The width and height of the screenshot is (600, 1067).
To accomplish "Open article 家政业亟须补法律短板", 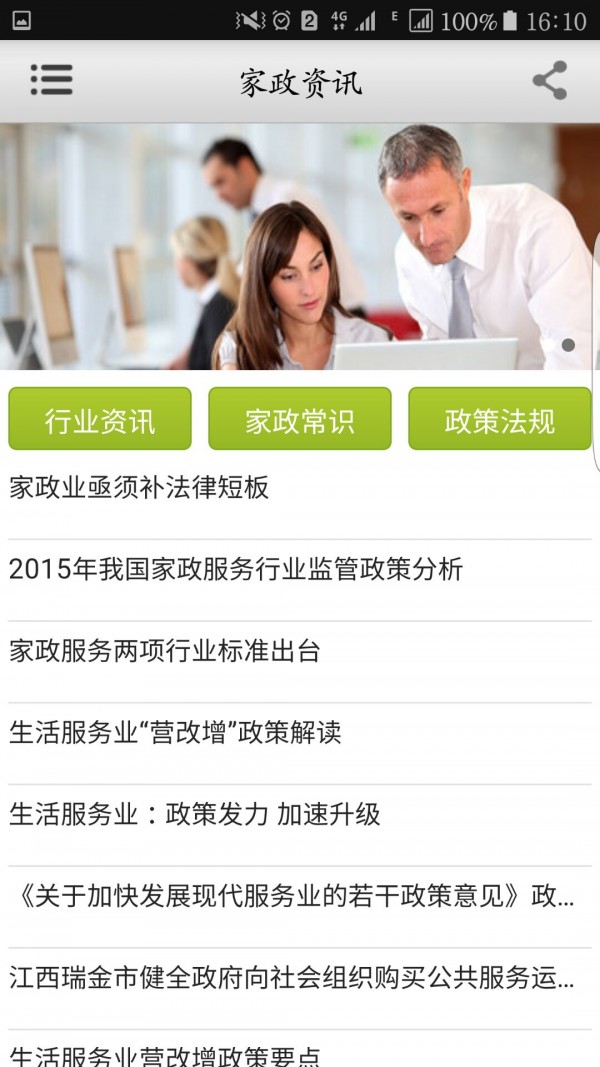I will pos(139,488).
